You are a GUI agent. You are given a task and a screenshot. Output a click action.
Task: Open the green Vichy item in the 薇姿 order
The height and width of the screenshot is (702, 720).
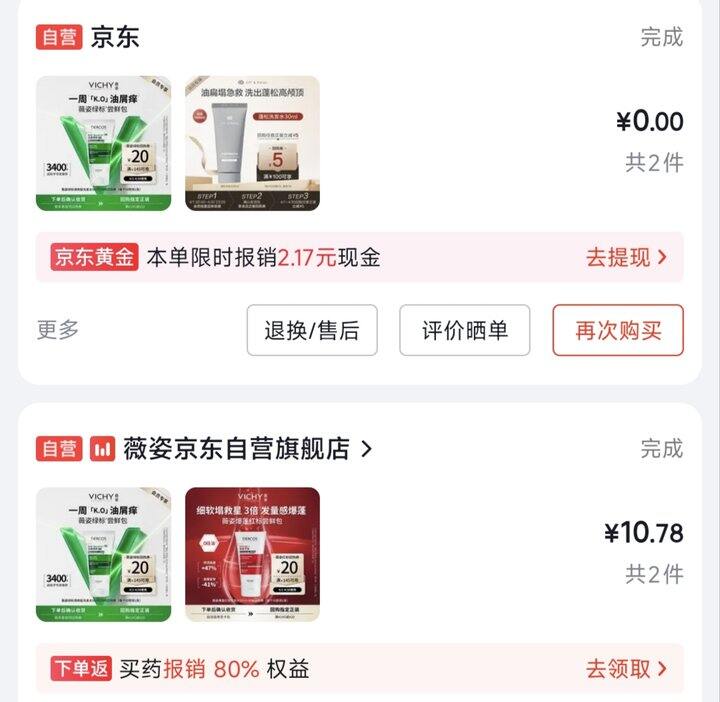tap(104, 554)
